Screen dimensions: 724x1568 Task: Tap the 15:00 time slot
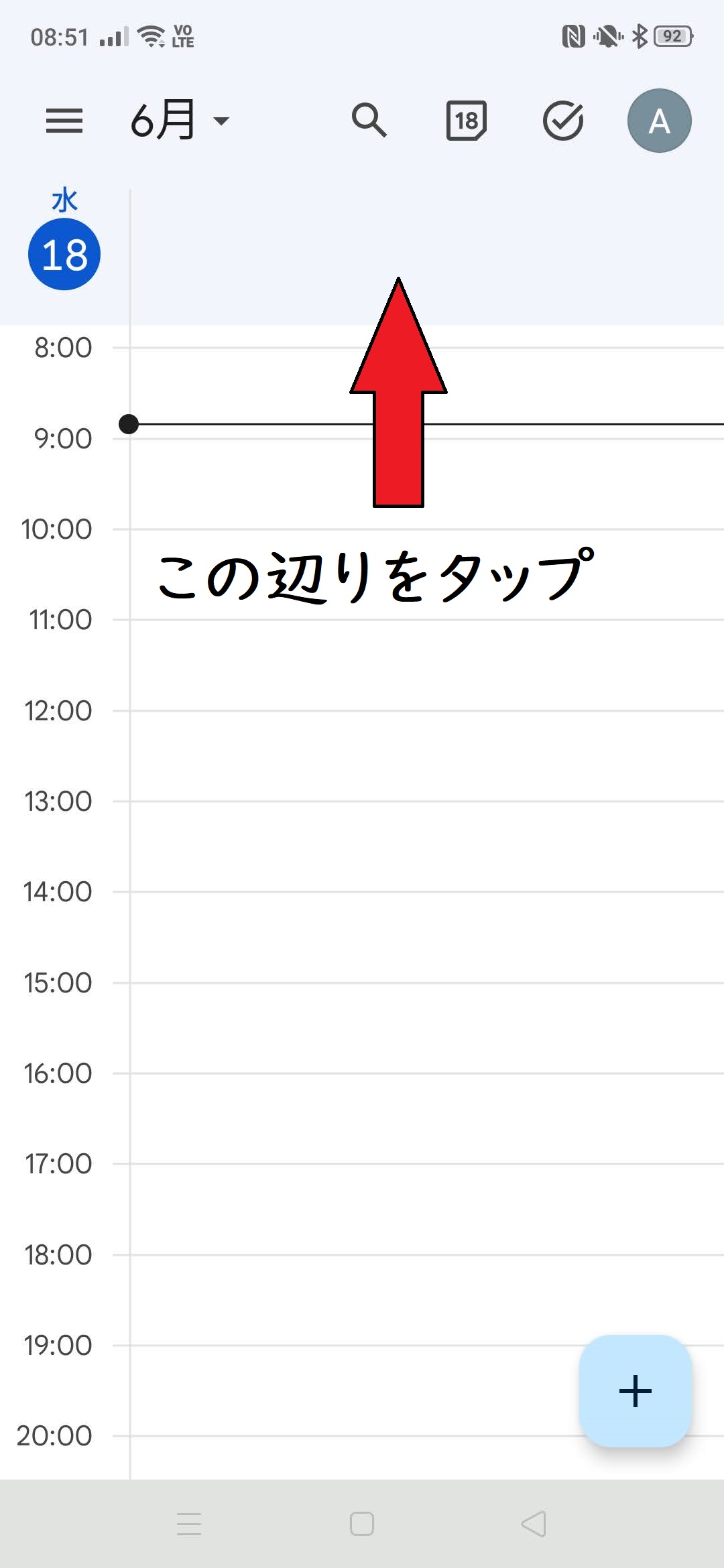[x=426, y=1028]
